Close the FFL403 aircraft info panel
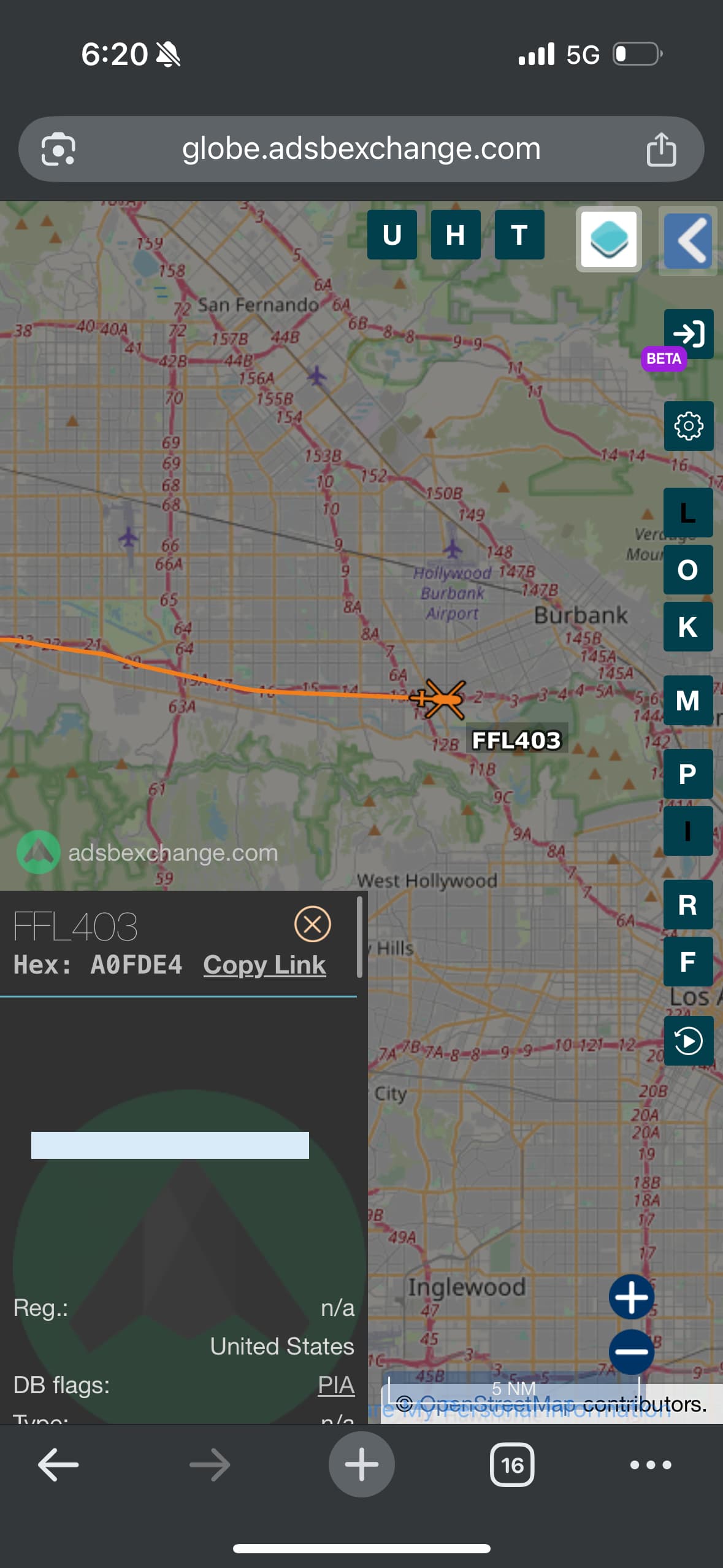Screen dimensions: 723x1568 312,924
